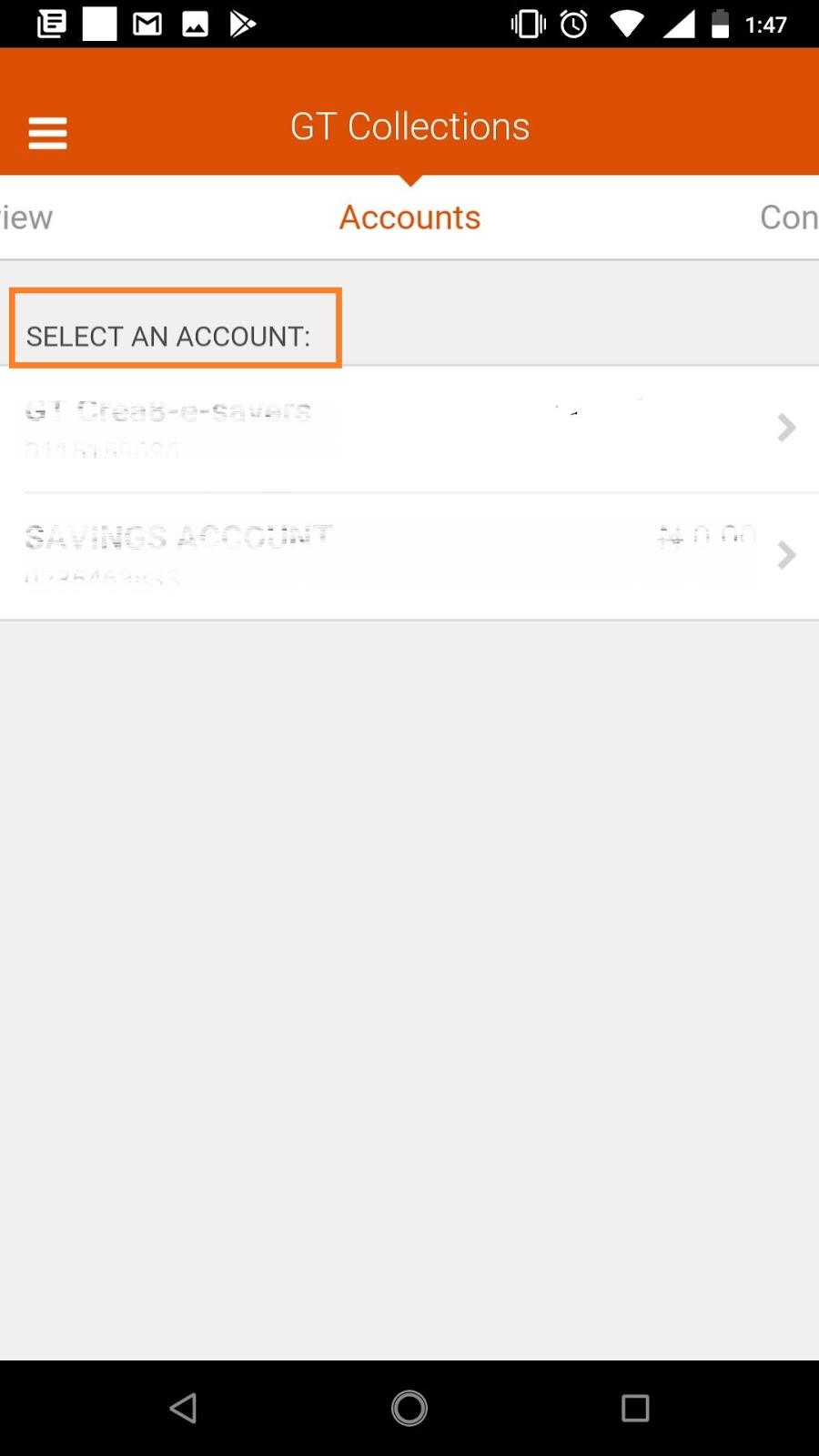Select the GT Crea8-e-savers account
The height and width of the screenshot is (1456, 819).
(409, 429)
